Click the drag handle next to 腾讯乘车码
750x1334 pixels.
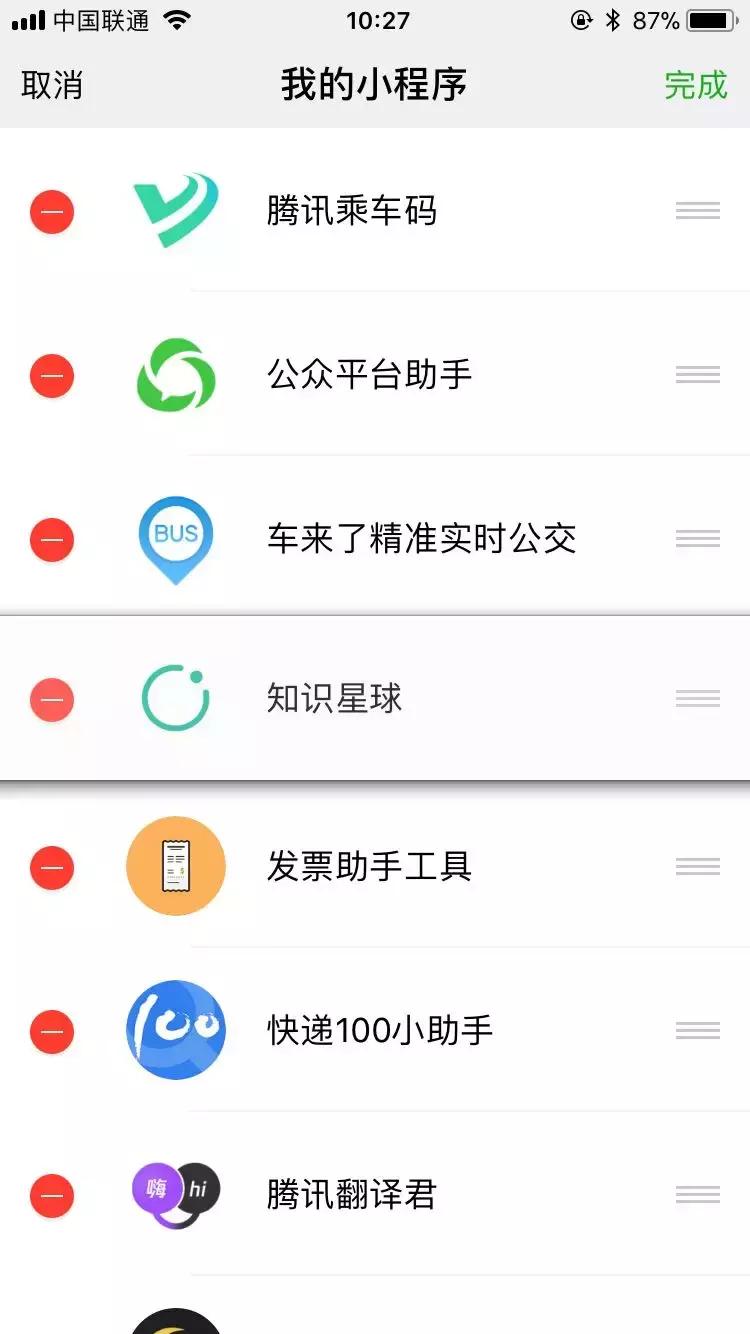click(x=698, y=211)
